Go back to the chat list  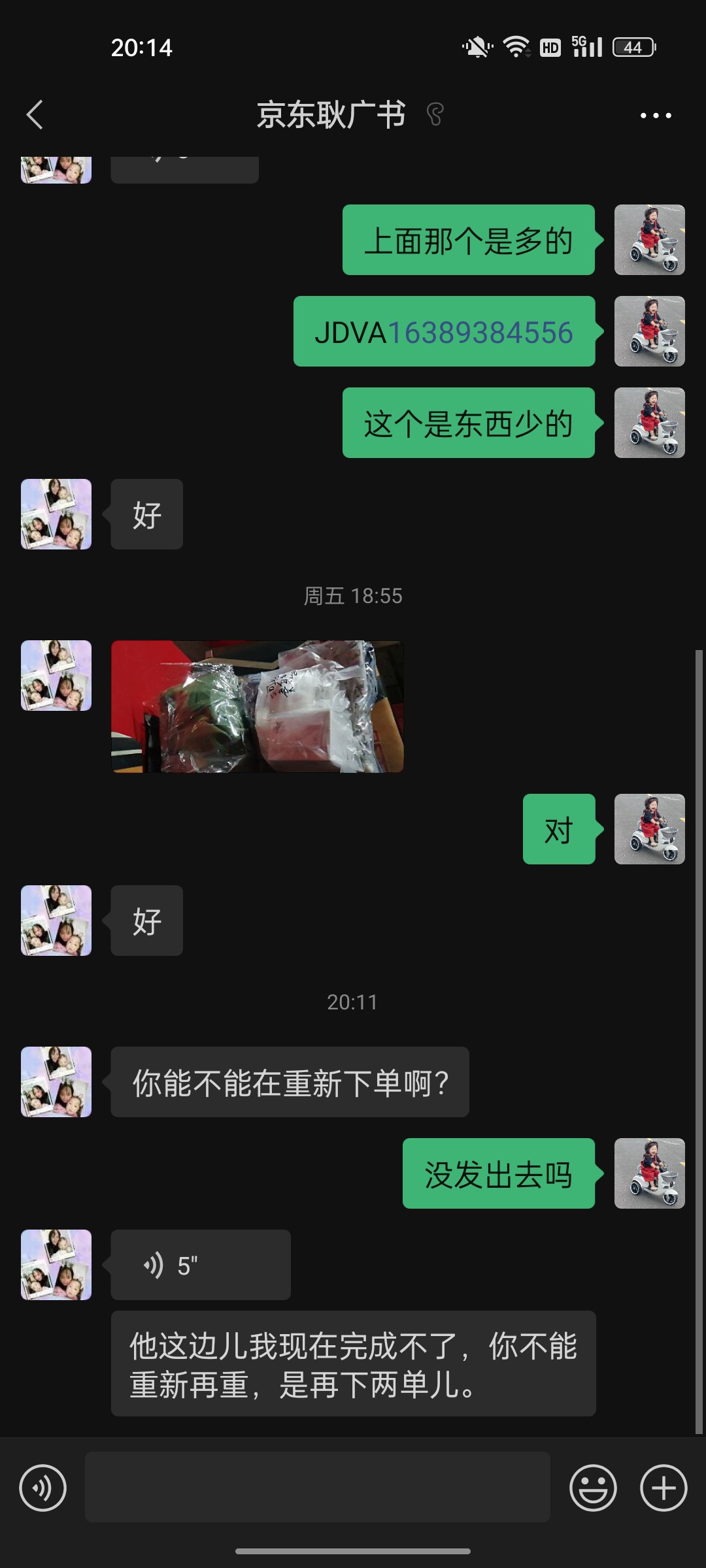coord(35,115)
